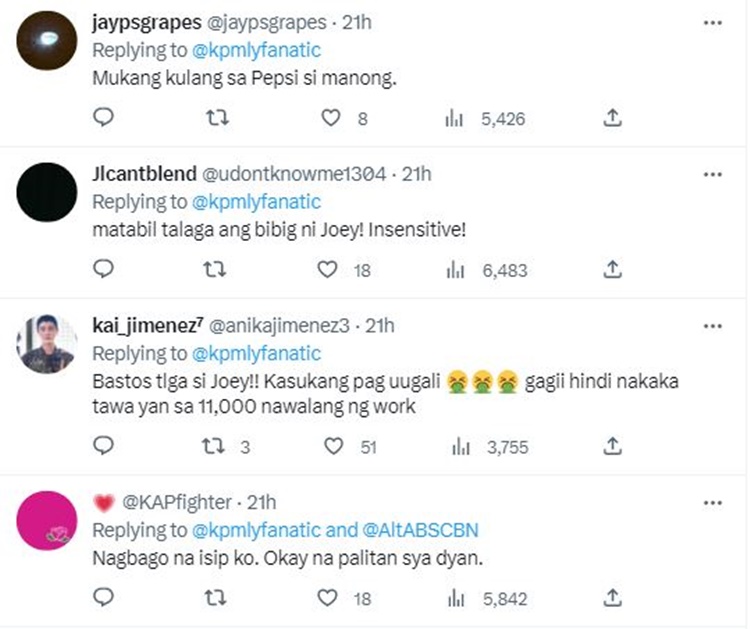Like Jlcantblend's Insensitive tweet

pos(330,269)
